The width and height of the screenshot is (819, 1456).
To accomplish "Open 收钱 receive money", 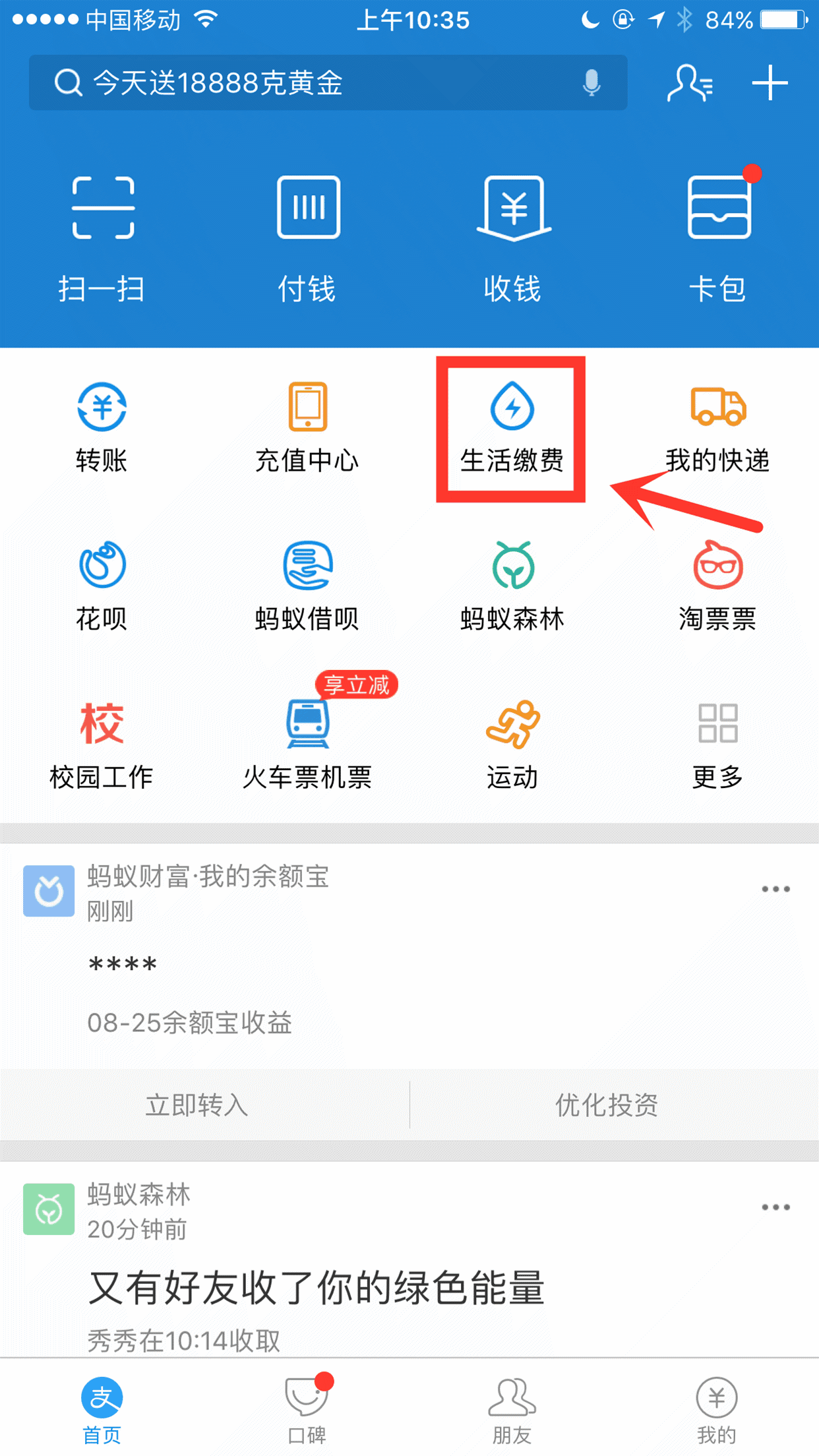I will (513, 237).
